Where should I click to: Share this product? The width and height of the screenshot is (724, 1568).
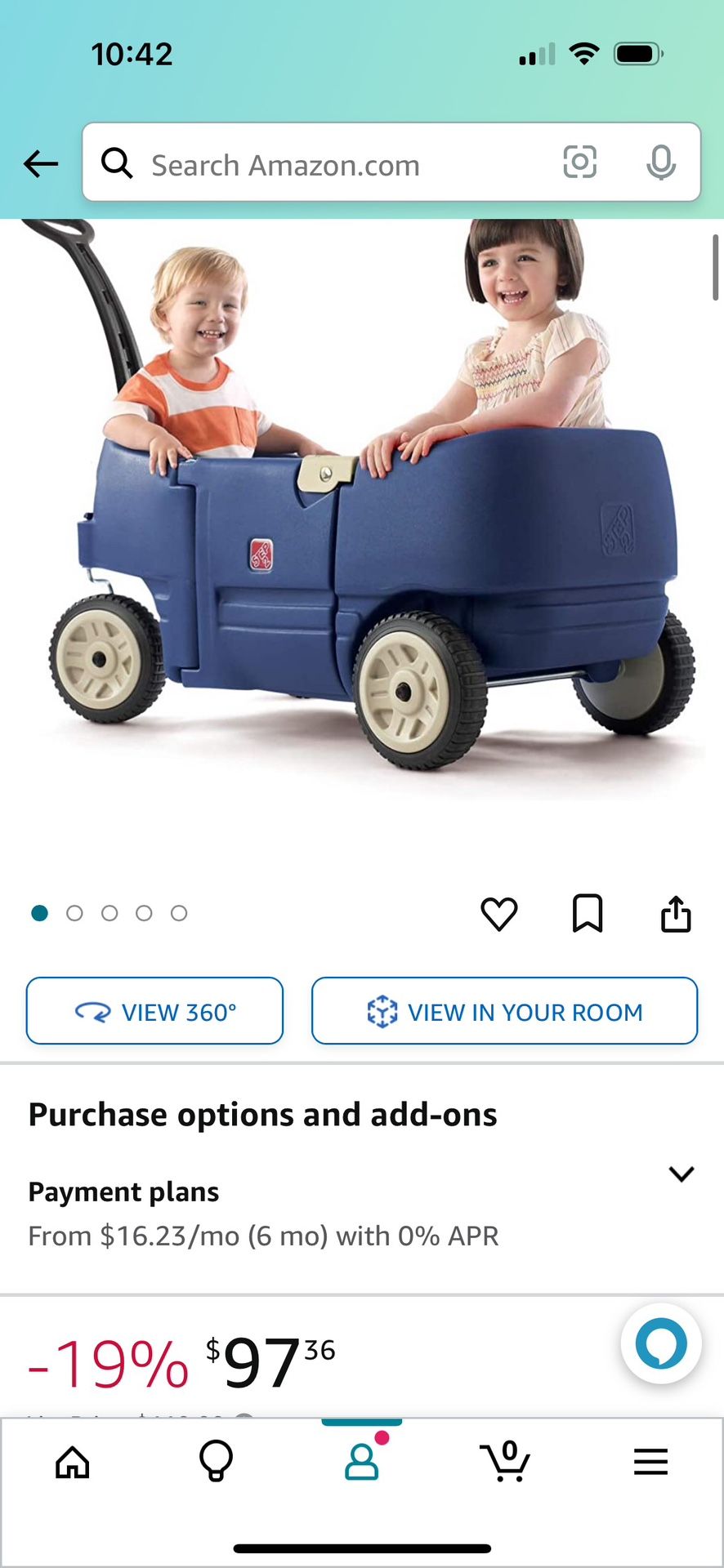coord(676,913)
